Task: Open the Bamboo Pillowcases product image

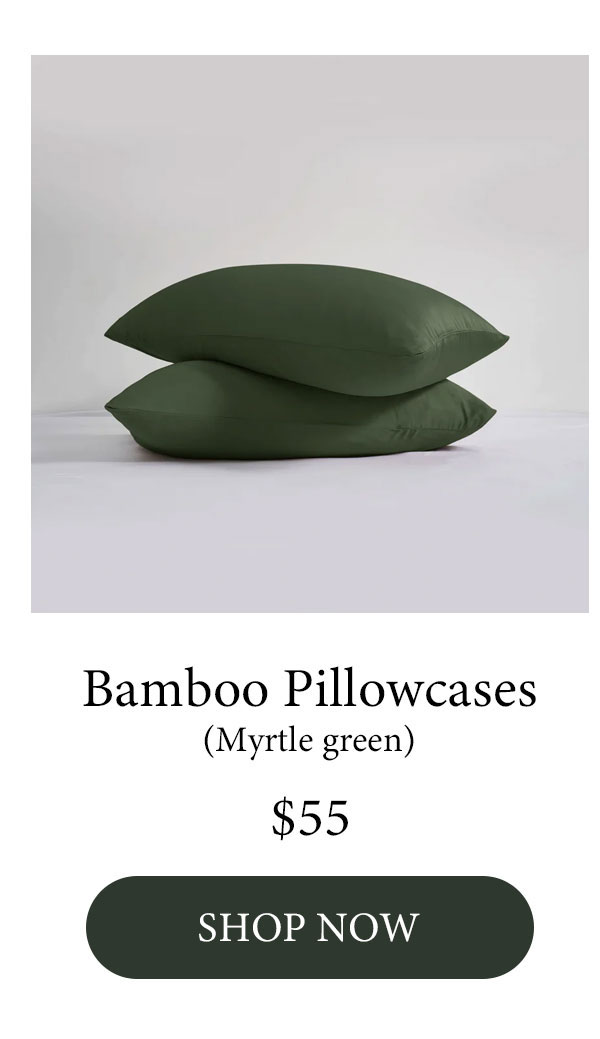Action: click(x=309, y=334)
